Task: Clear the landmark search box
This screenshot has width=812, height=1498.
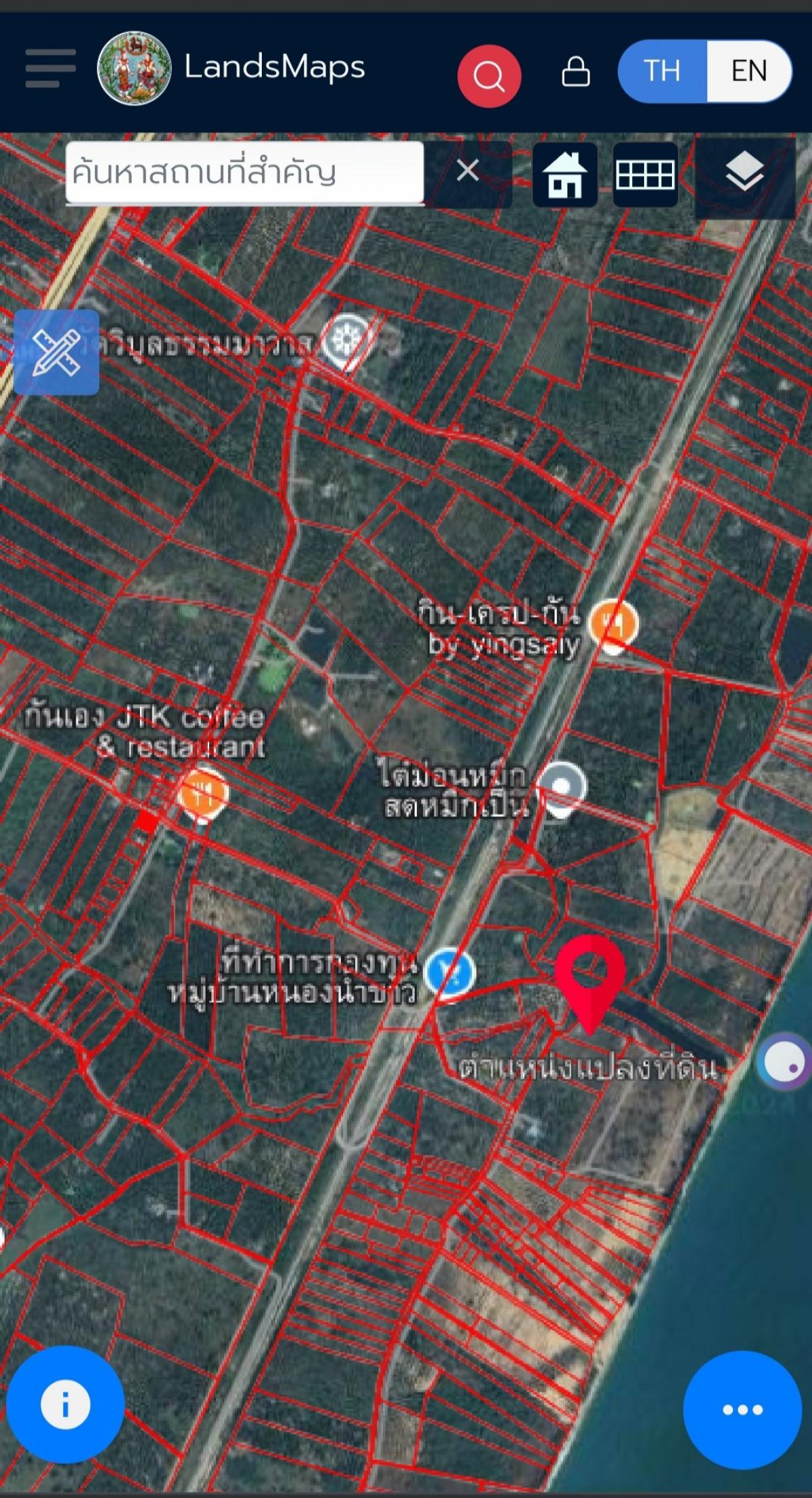Action: point(468,171)
